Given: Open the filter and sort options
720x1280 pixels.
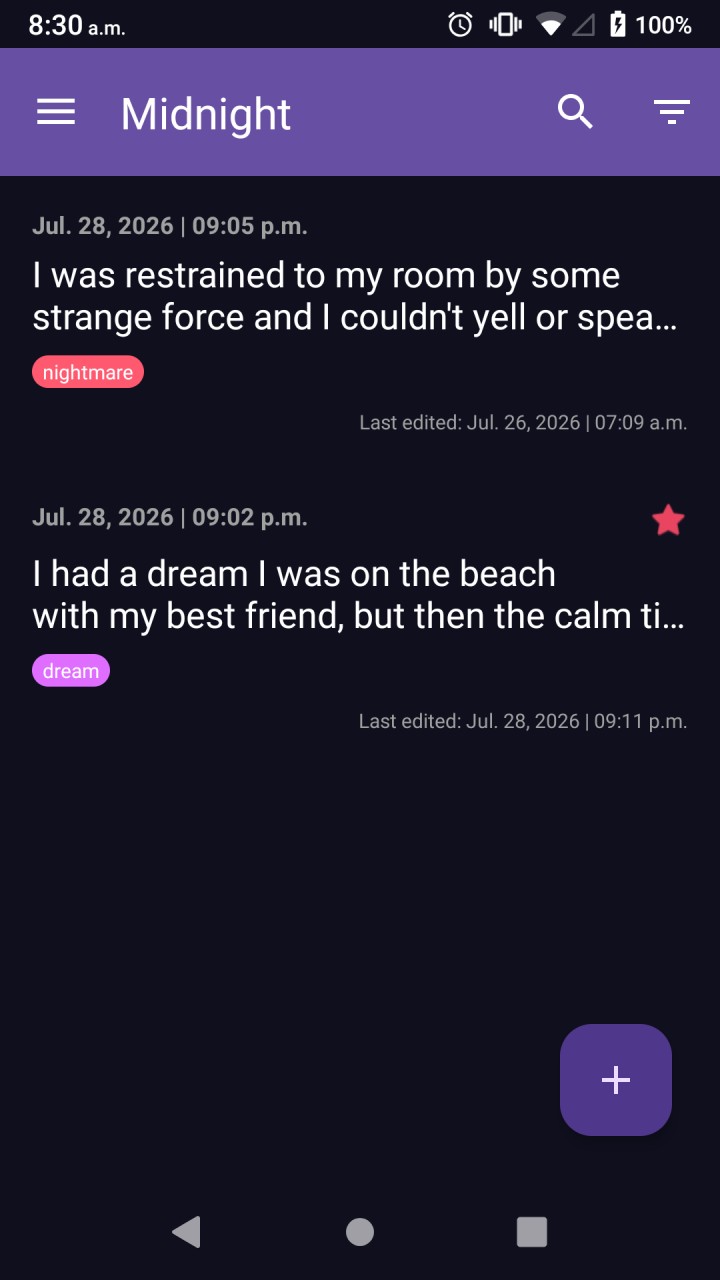Looking at the screenshot, I should click(672, 112).
